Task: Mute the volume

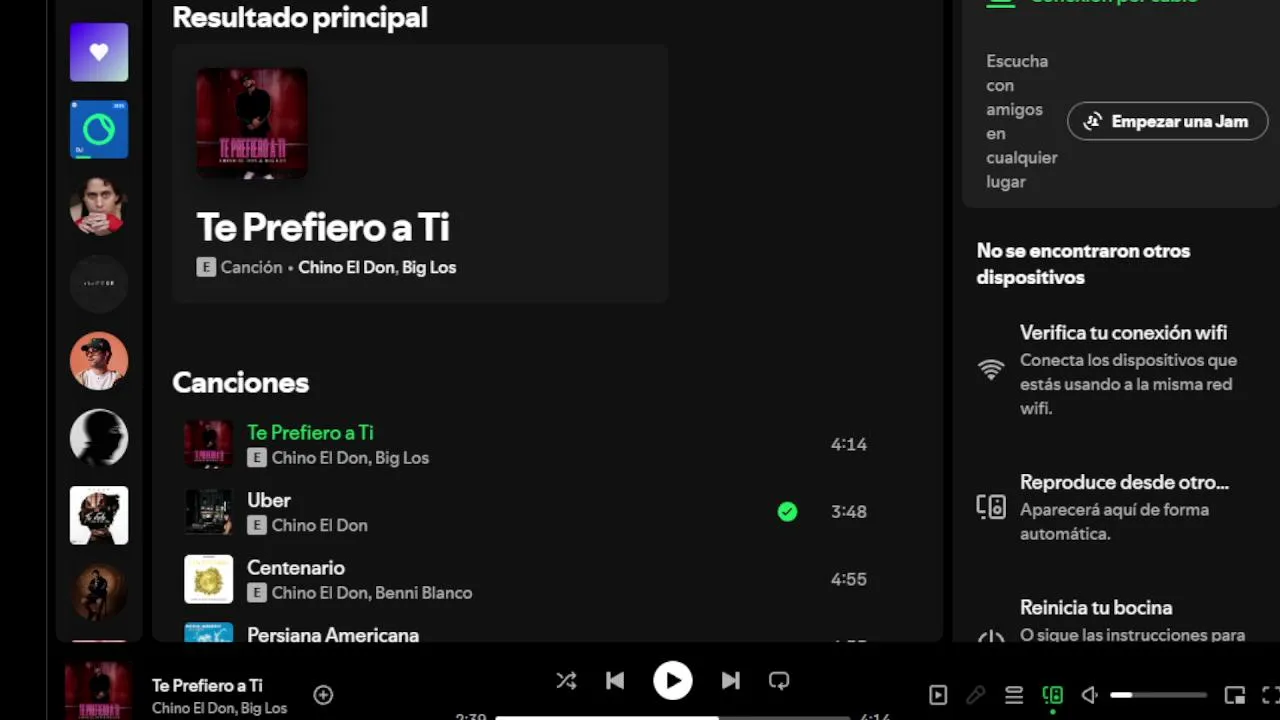Action: point(1090,695)
